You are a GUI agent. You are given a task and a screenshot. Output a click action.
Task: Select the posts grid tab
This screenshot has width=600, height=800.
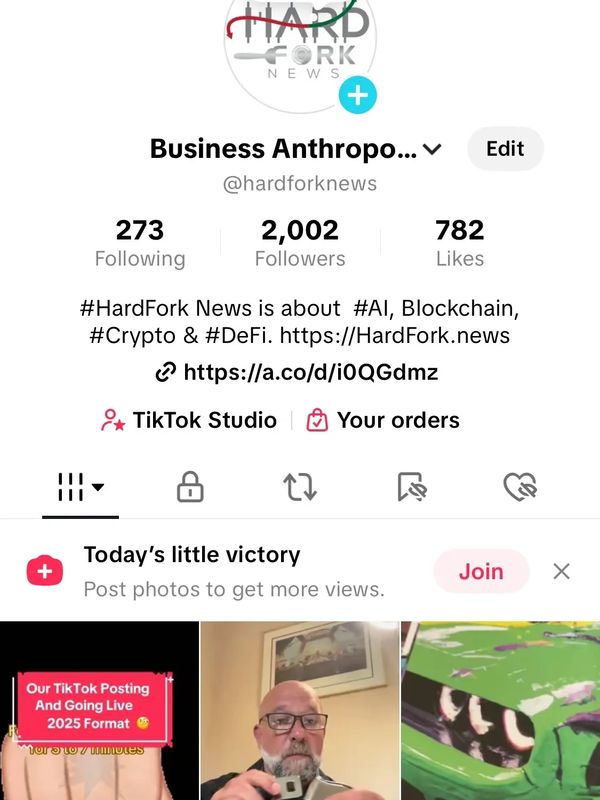[80, 488]
